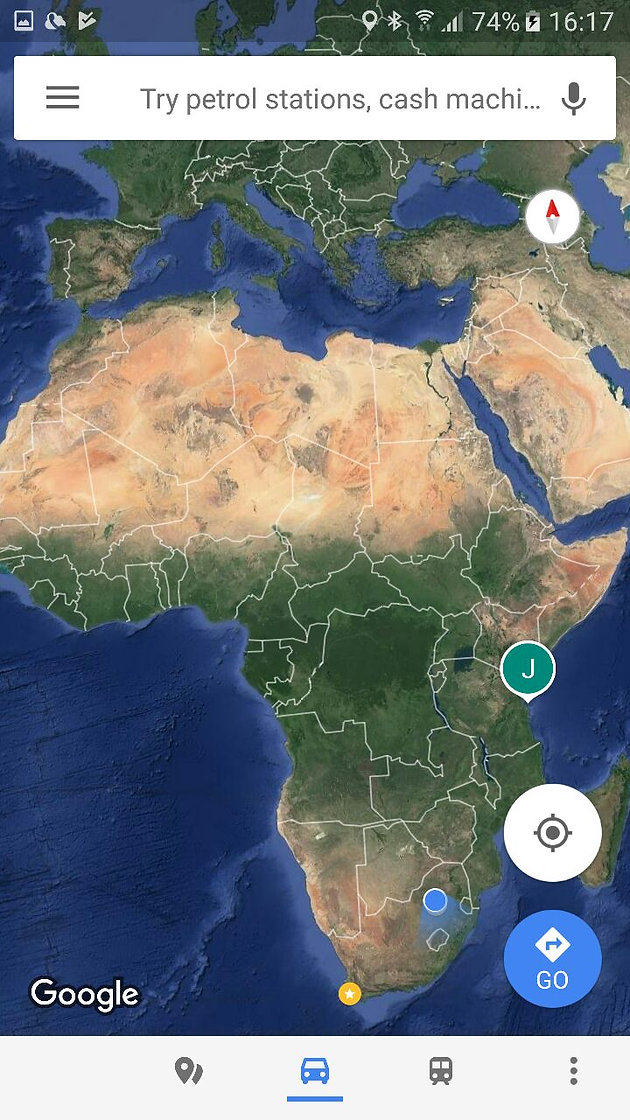Image resolution: width=630 pixels, height=1120 pixels.
Task: Tap the compass to reset north
Action: pos(552,216)
